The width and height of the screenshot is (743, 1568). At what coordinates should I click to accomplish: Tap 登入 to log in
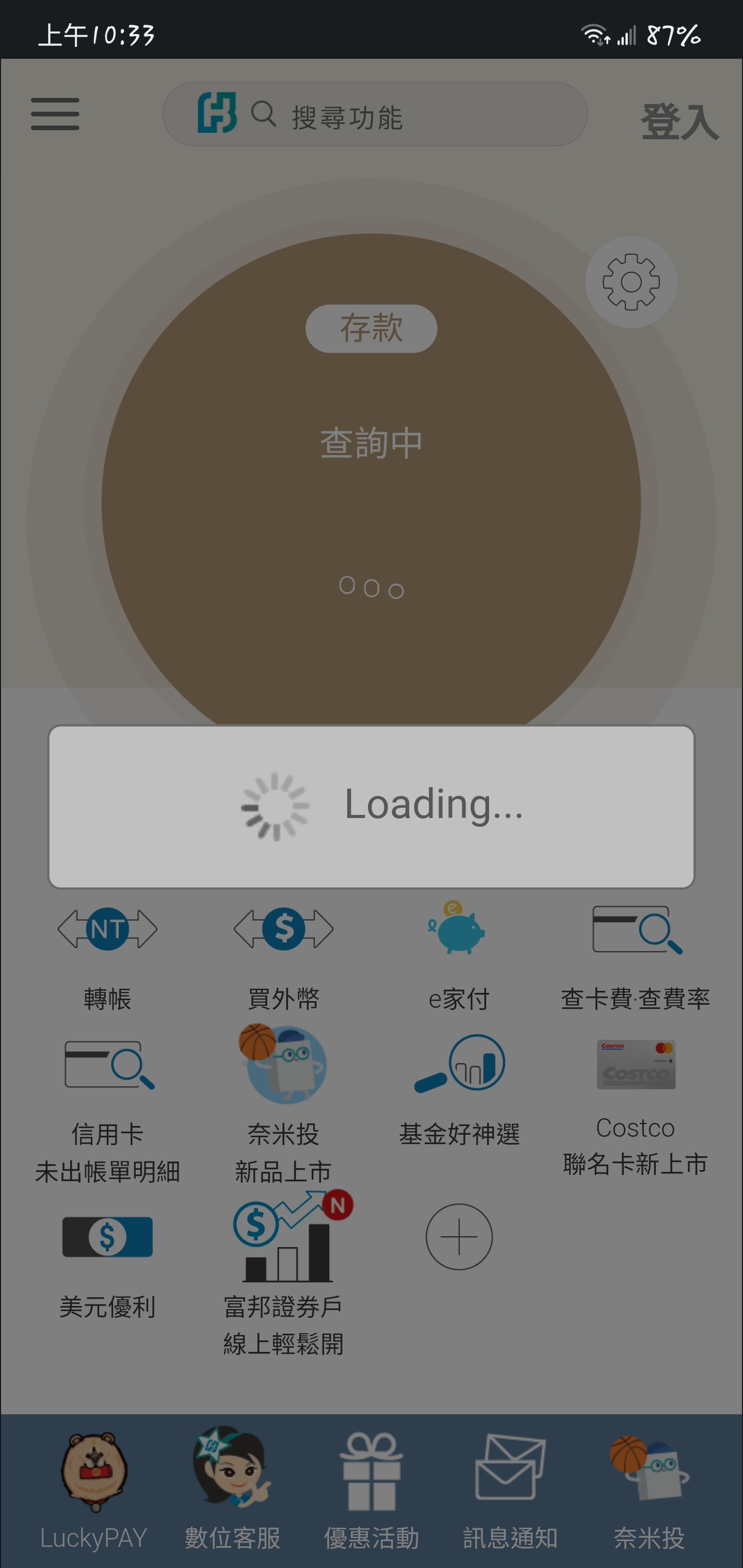(679, 121)
